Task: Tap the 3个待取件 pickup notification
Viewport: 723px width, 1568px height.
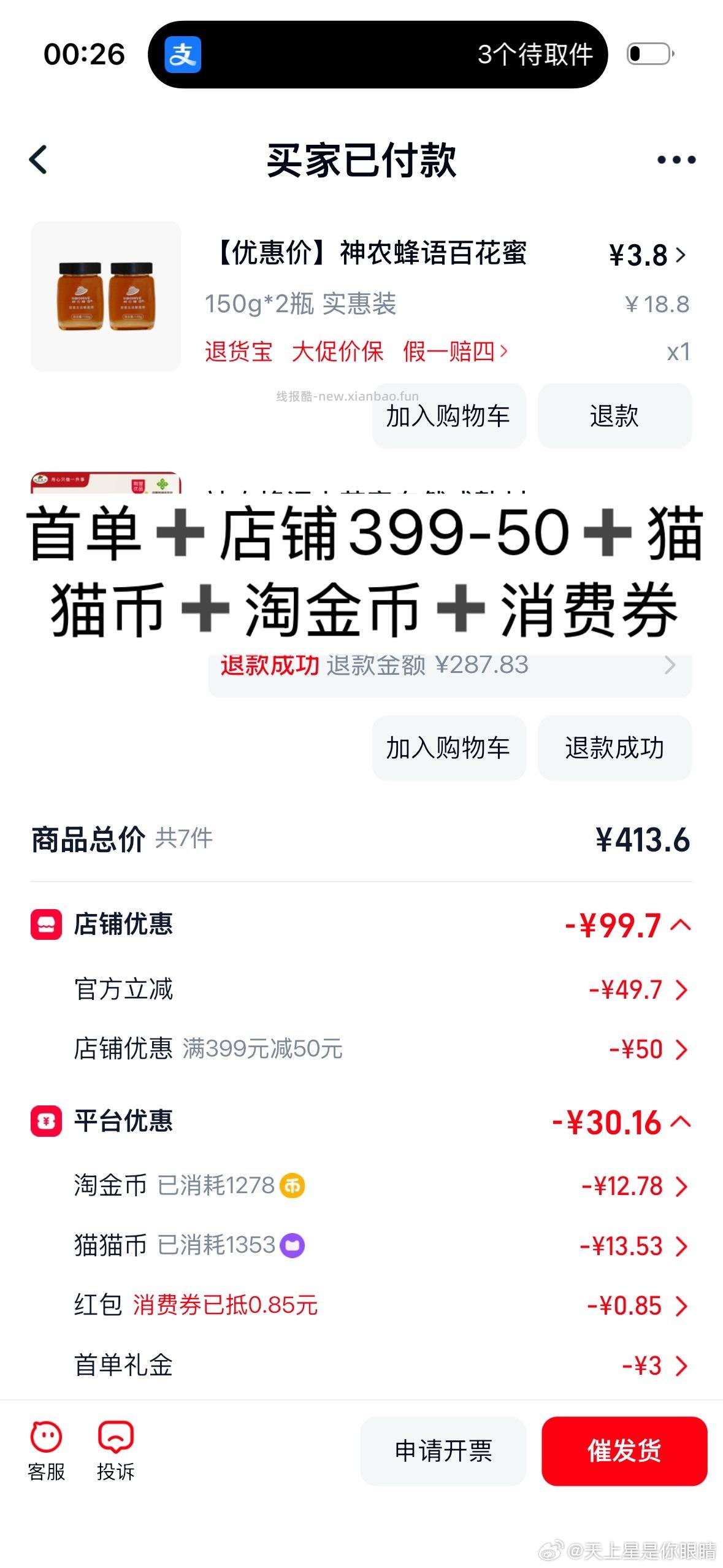Action: [535, 54]
